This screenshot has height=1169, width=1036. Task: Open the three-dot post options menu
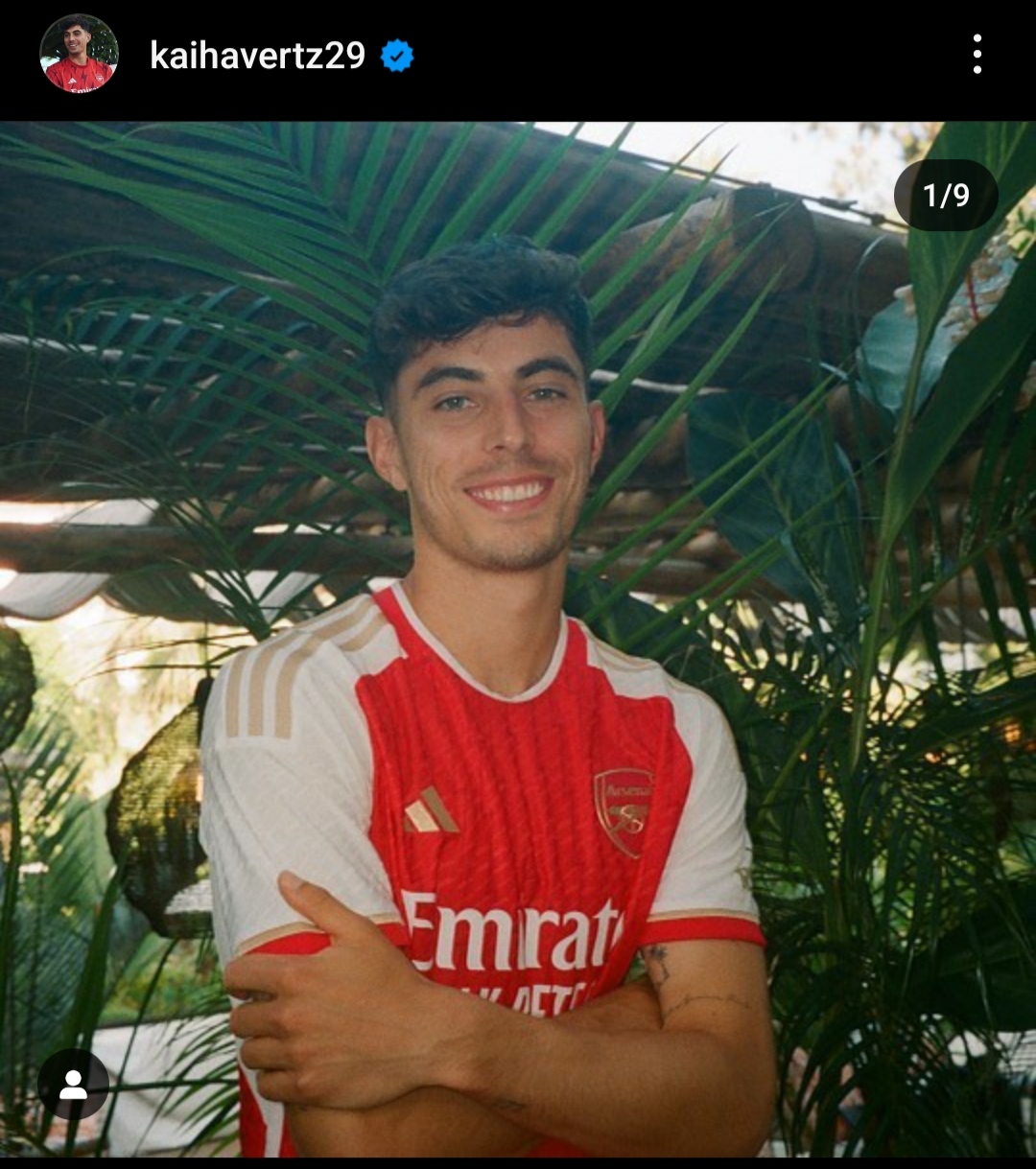click(977, 55)
